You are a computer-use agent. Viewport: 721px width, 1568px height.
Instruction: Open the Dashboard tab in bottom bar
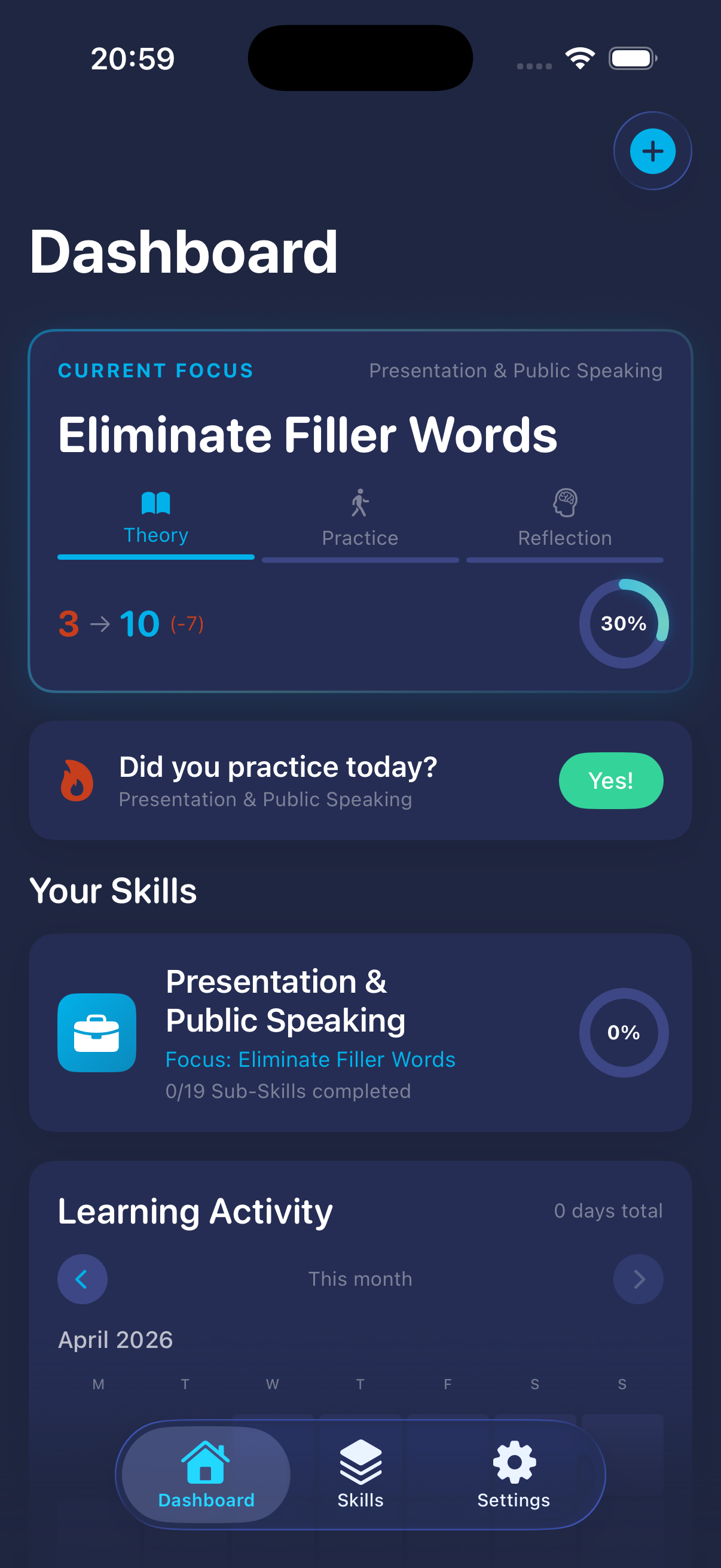206,1474
